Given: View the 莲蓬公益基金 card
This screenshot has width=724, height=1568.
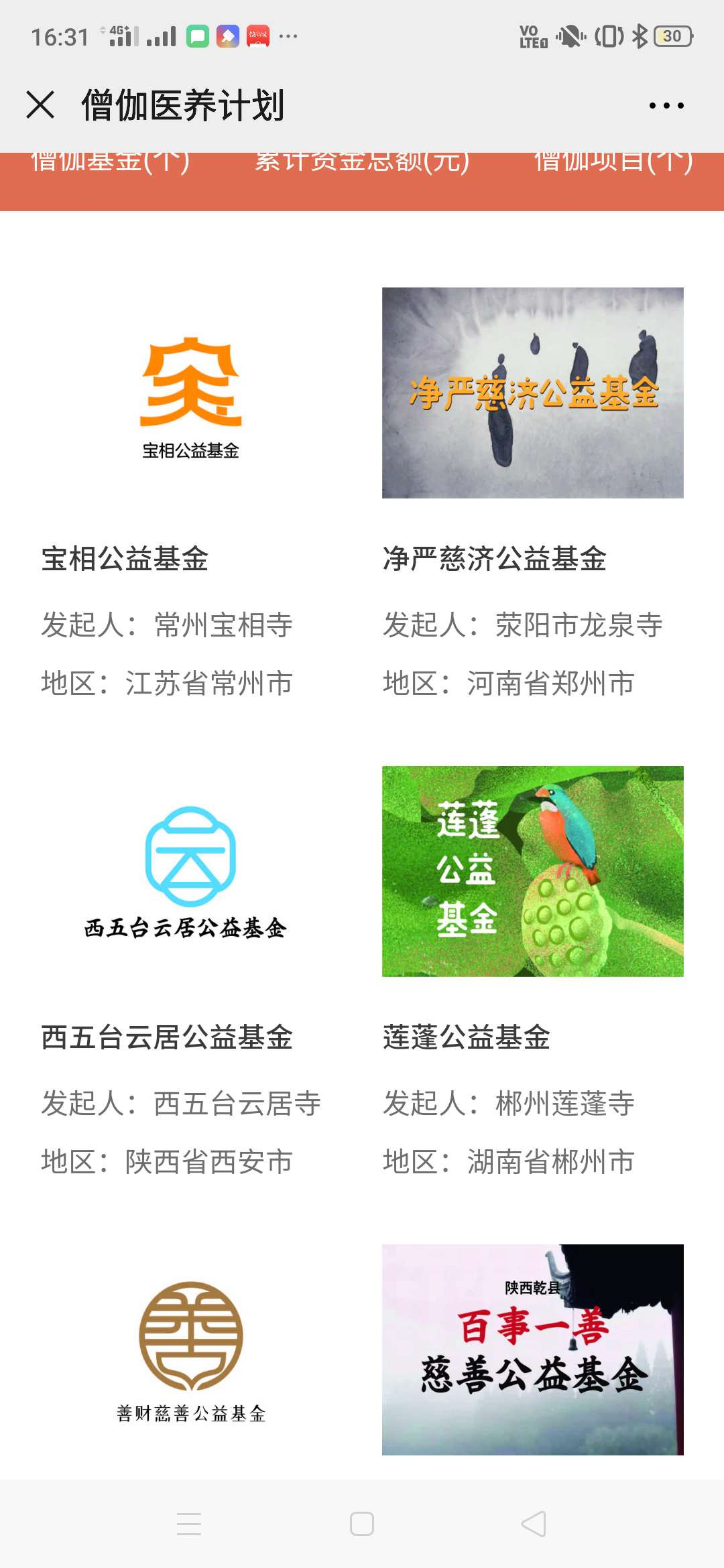Looking at the screenshot, I should coord(533,972).
